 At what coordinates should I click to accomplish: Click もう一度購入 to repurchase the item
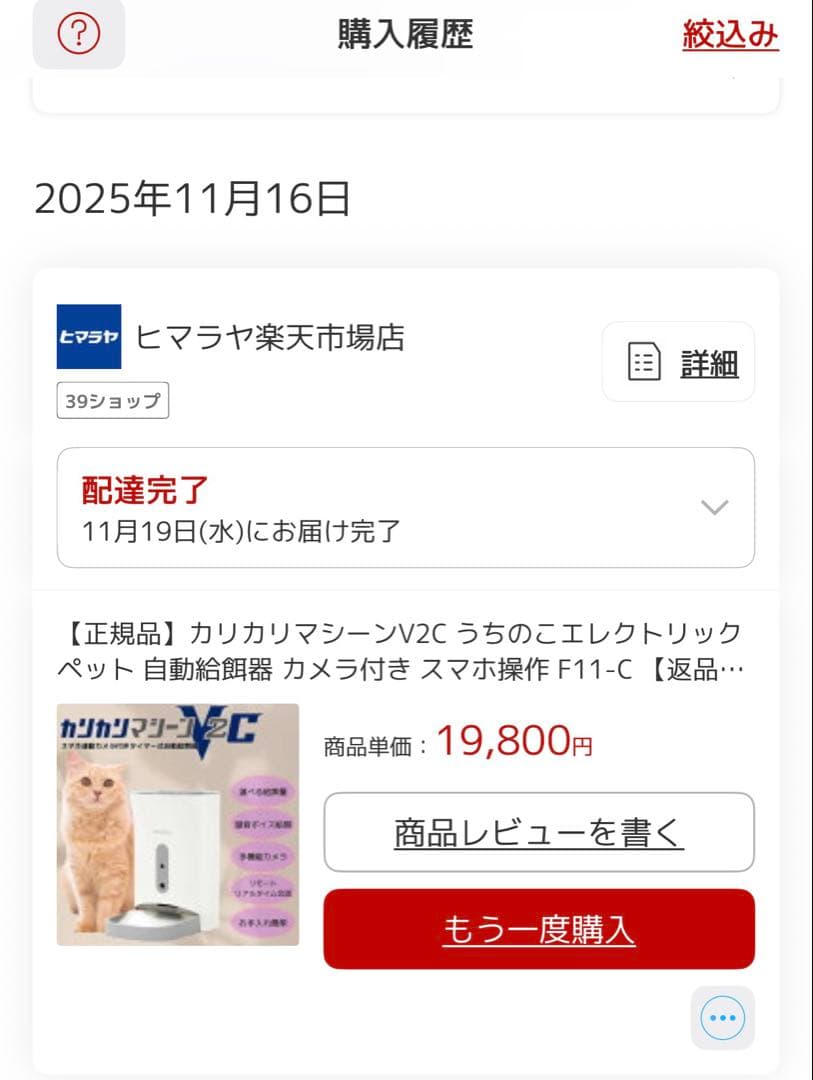(x=538, y=928)
